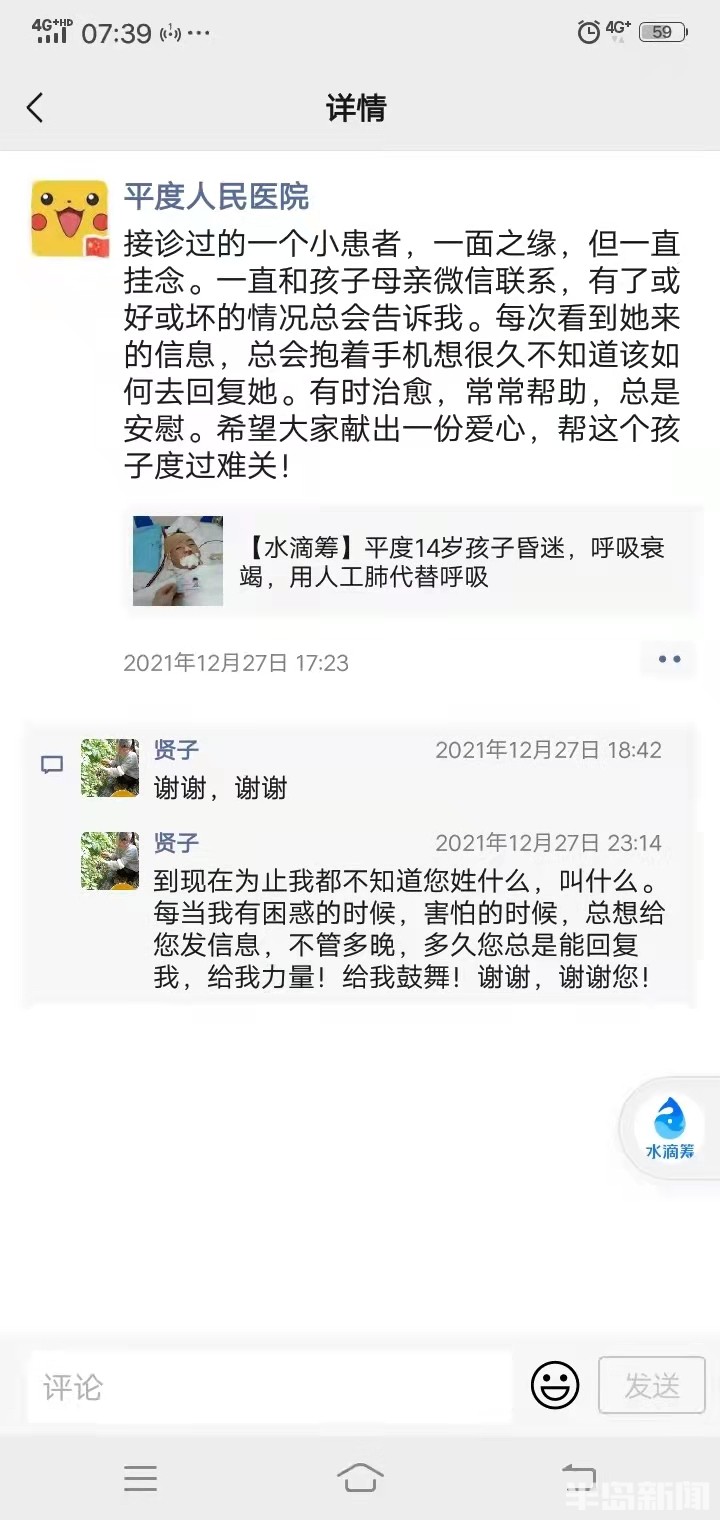
Task: Tap 贤子's name on the 18:42 comment
Action: [x=175, y=749]
